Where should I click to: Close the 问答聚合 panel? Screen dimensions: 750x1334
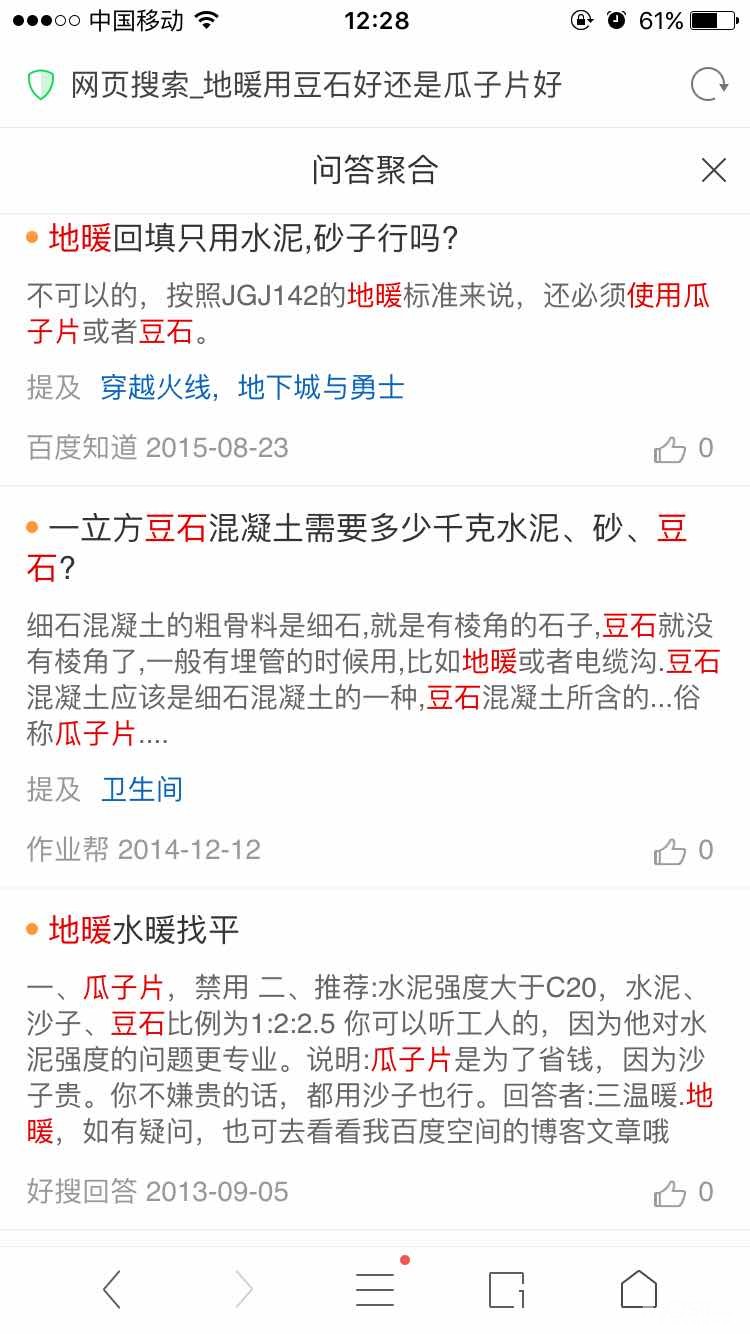click(713, 171)
